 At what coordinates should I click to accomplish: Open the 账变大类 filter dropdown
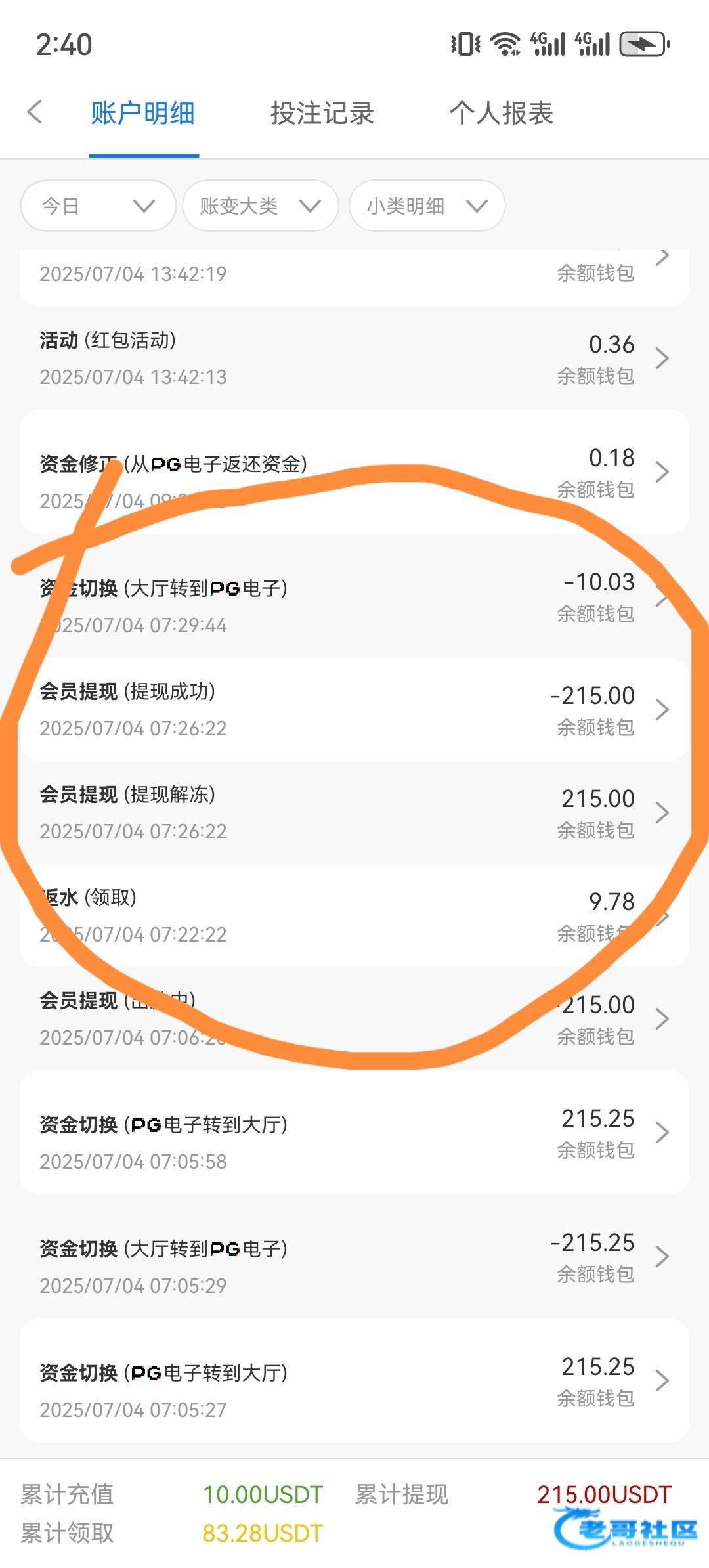click(261, 206)
